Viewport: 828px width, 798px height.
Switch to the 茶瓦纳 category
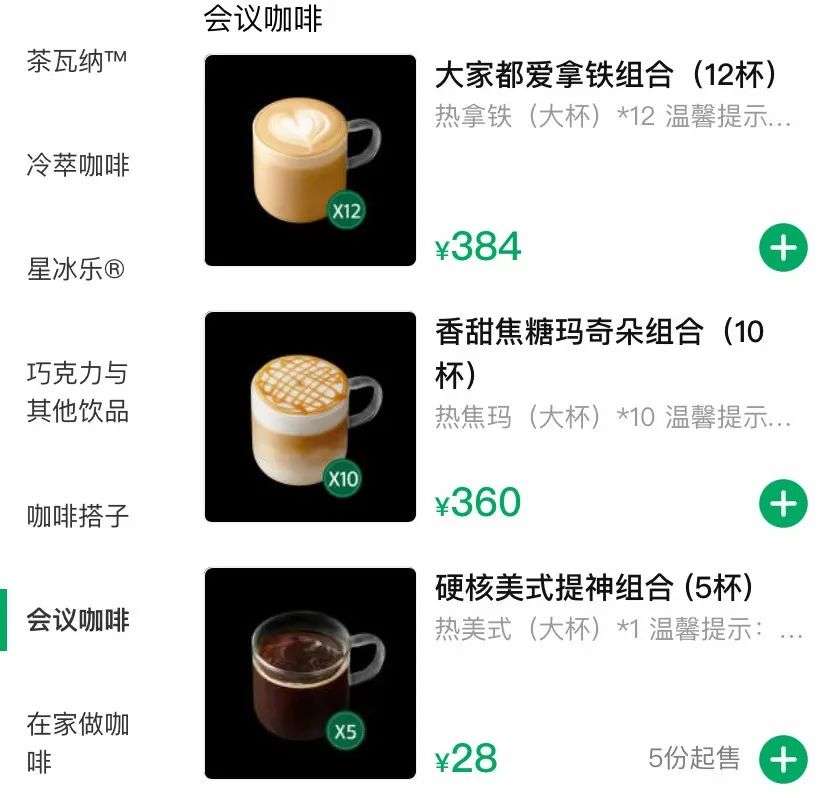77,61
